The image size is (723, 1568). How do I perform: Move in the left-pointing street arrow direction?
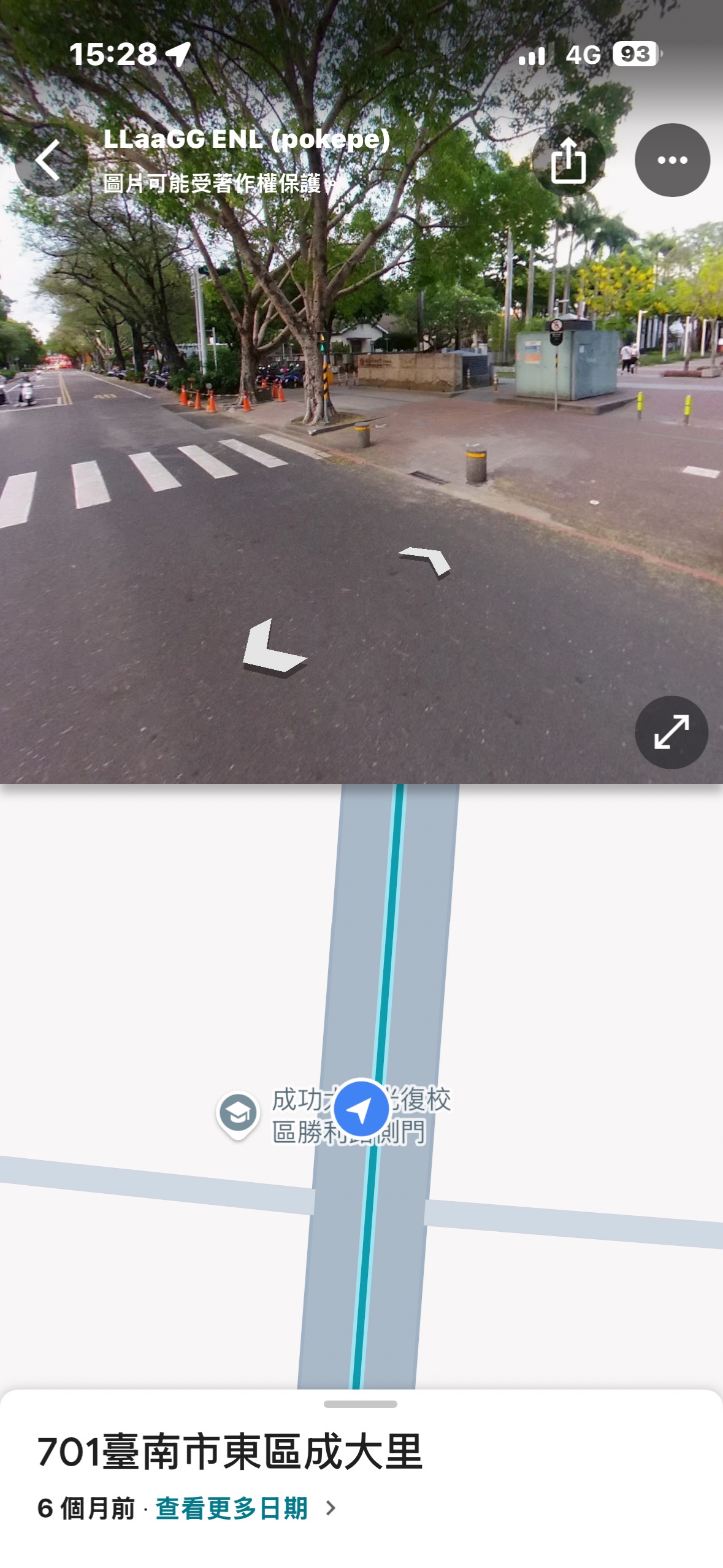pos(272,648)
